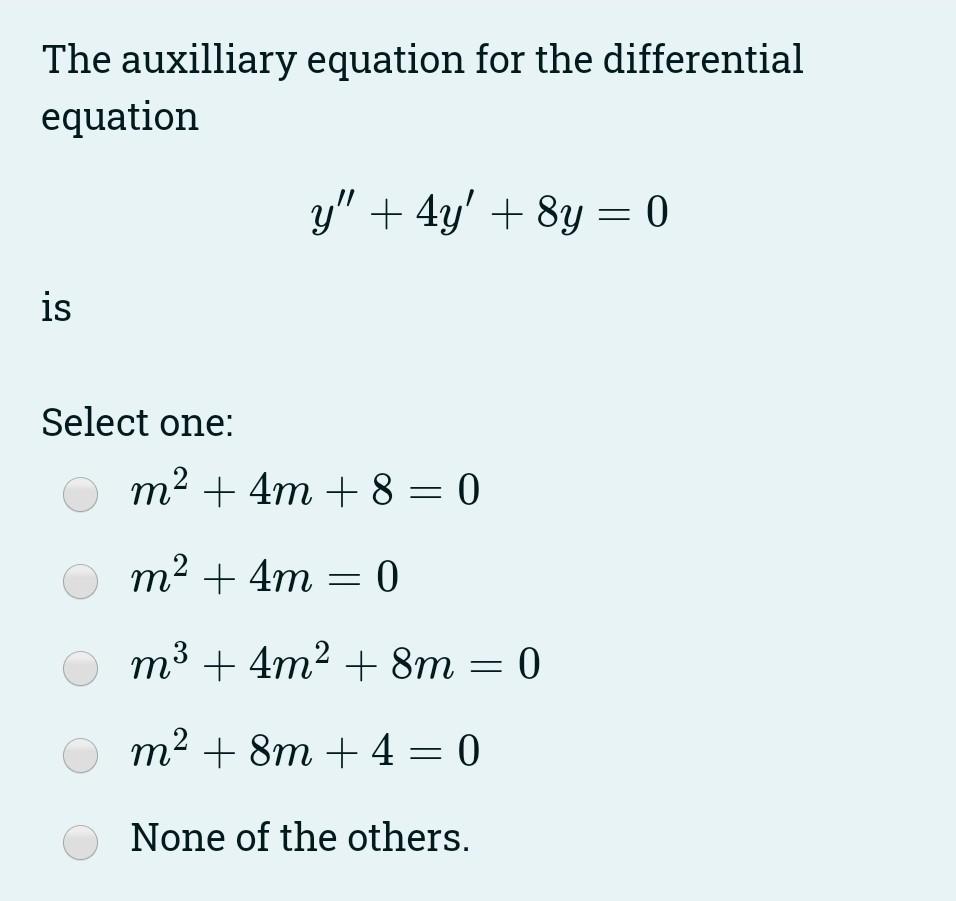
Task: Select the answer m² + 4m + 8 = 0
Action: (x=81, y=494)
